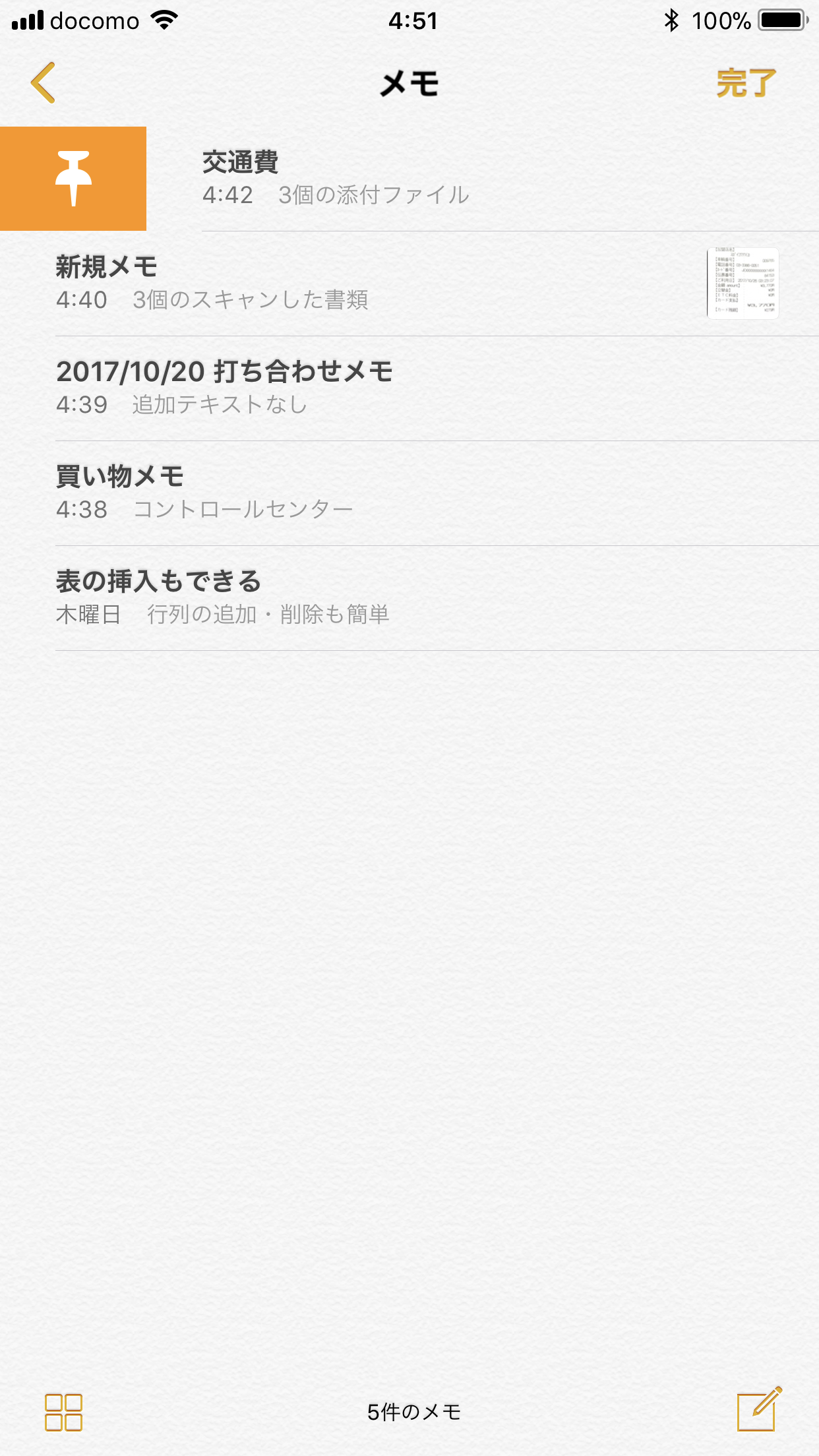Tap the Bluetooth icon in the status bar
The width and height of the screenshot is (819, 1456).
[673, 20]
